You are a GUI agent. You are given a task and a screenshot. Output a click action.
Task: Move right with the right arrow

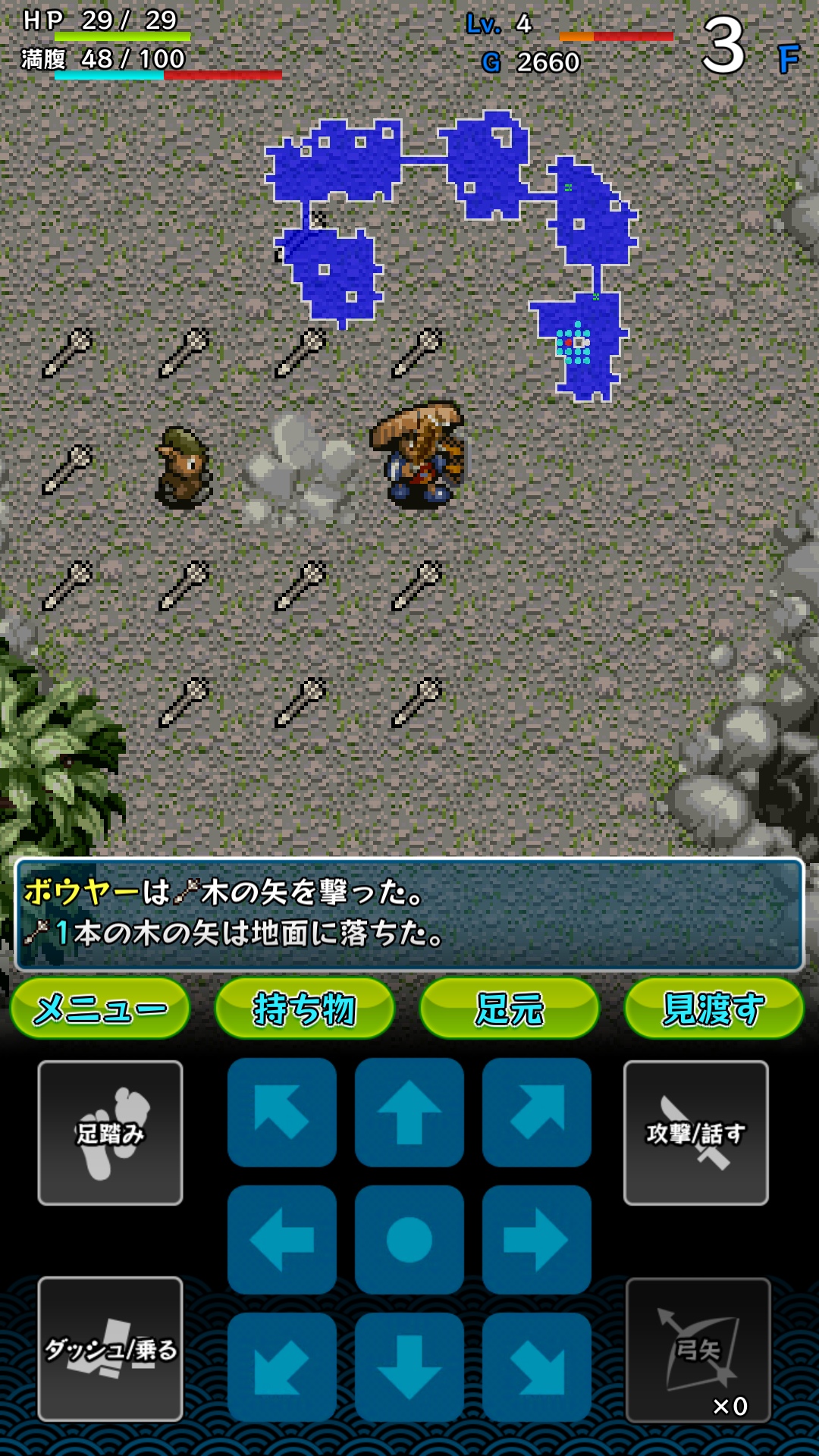pos(537,1240)
